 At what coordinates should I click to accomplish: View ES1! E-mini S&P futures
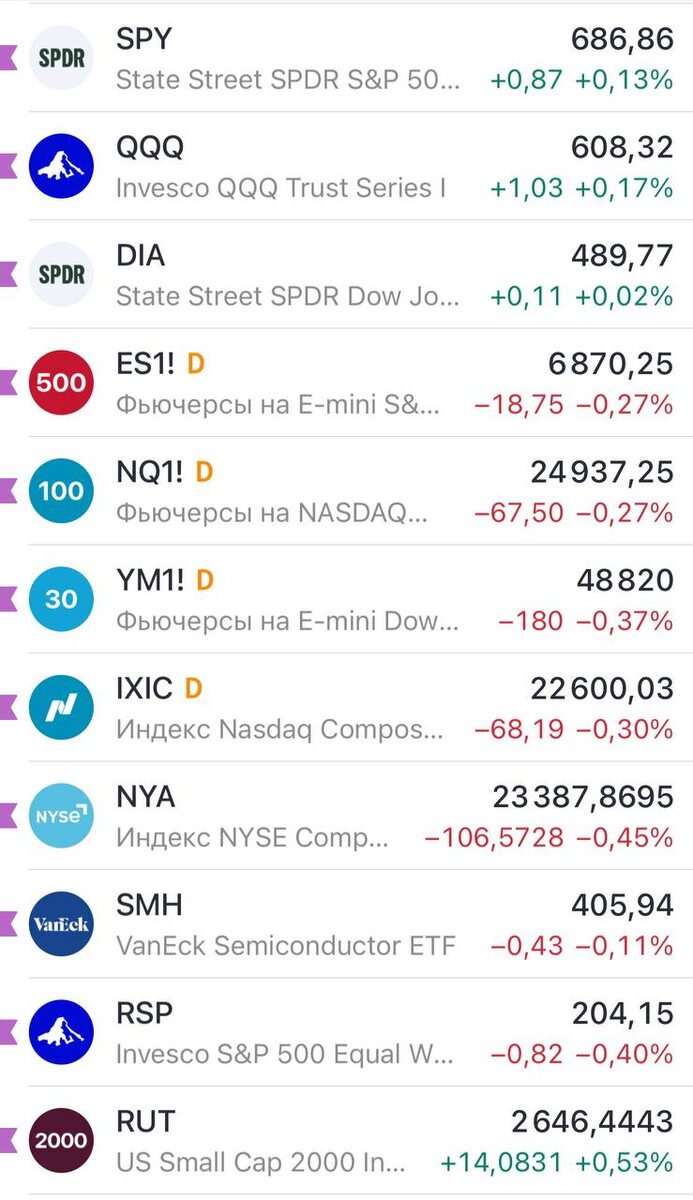(346, 382)
